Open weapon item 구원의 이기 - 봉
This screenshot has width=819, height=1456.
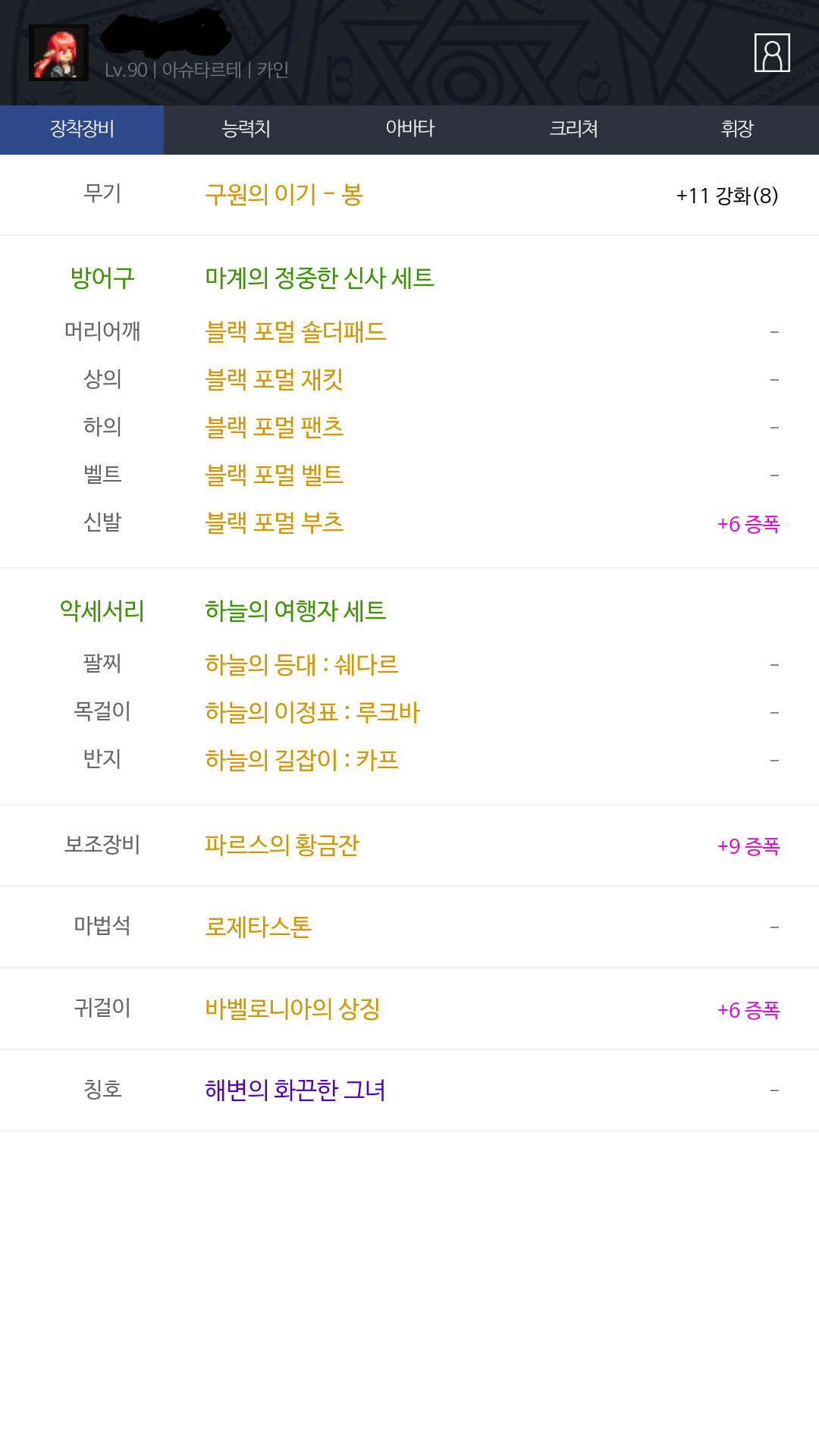coord(284,195)
